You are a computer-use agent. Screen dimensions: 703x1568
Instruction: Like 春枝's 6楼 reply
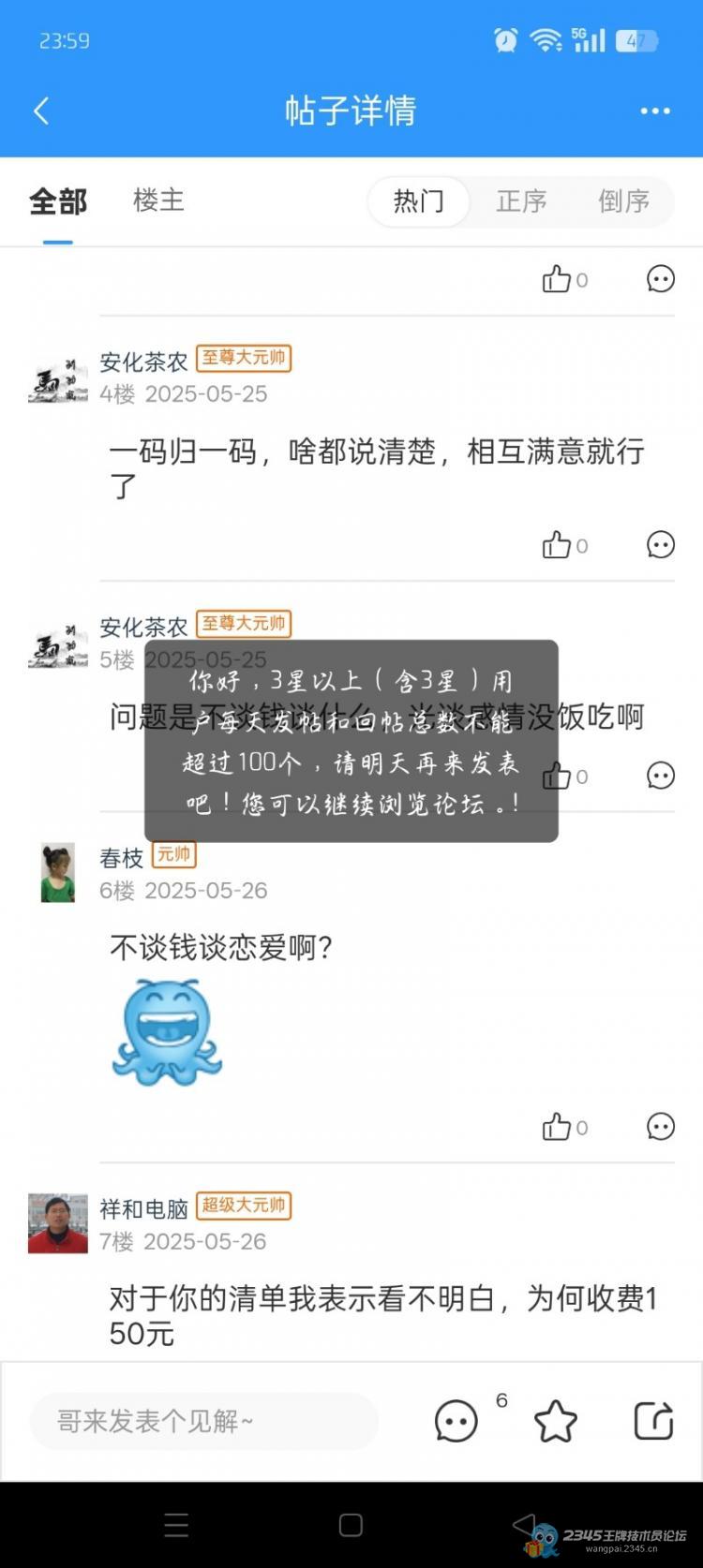tap(564, 1127)
